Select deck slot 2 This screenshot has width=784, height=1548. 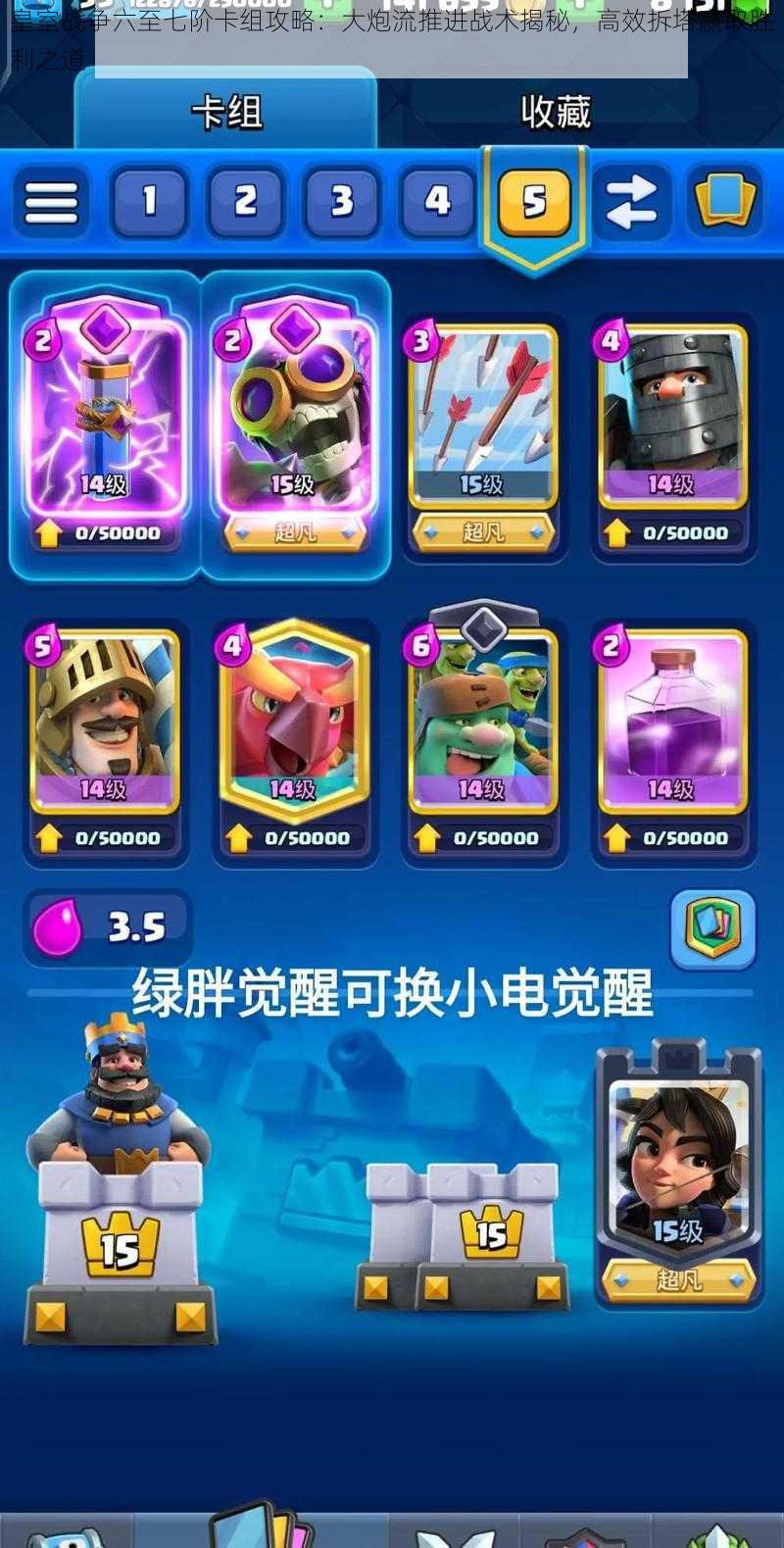[245, 203]
